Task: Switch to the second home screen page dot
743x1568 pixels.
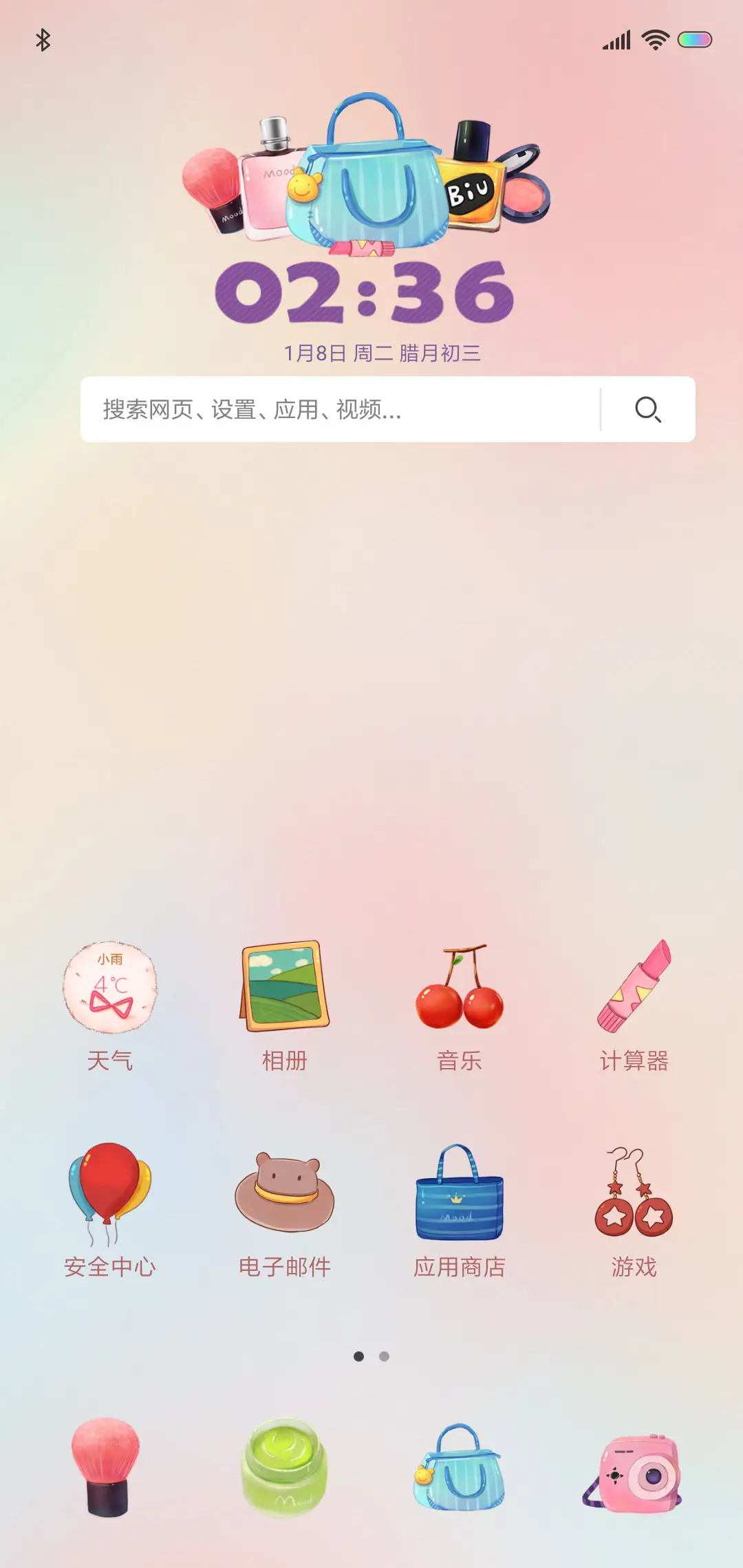Action: (x=383, y=1355)
